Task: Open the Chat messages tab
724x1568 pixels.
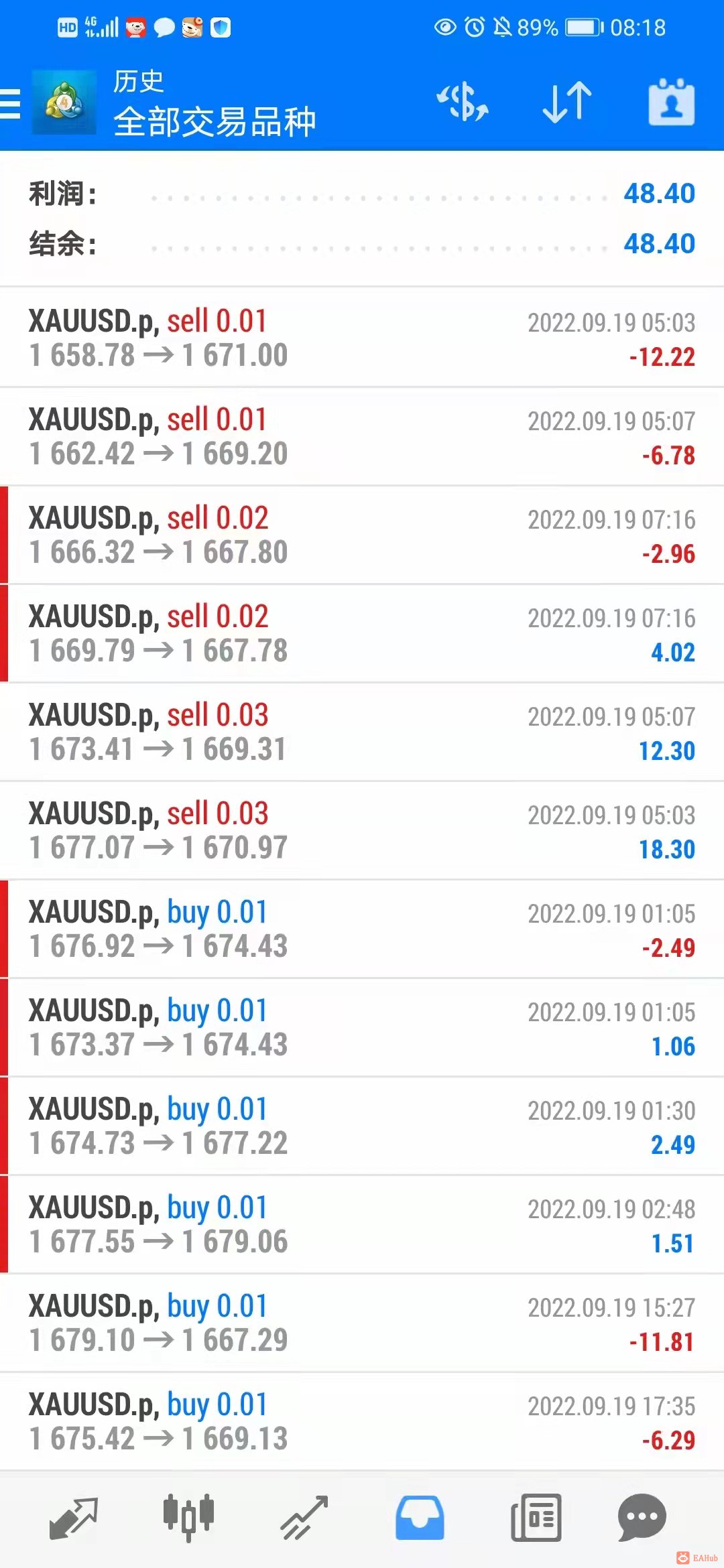Action: click(642, 1518)
